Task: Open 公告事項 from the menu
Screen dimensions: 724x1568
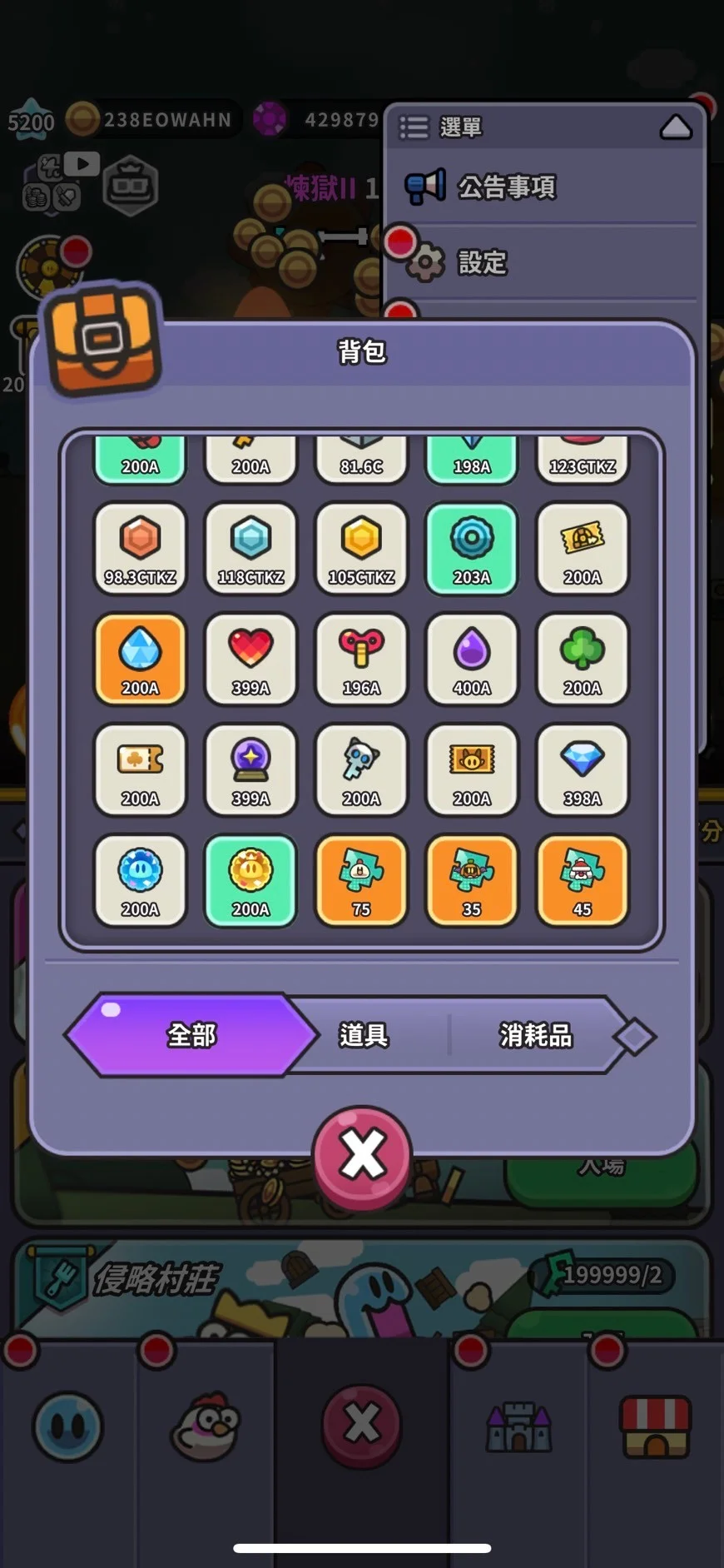Action: (x=506, y=187)
